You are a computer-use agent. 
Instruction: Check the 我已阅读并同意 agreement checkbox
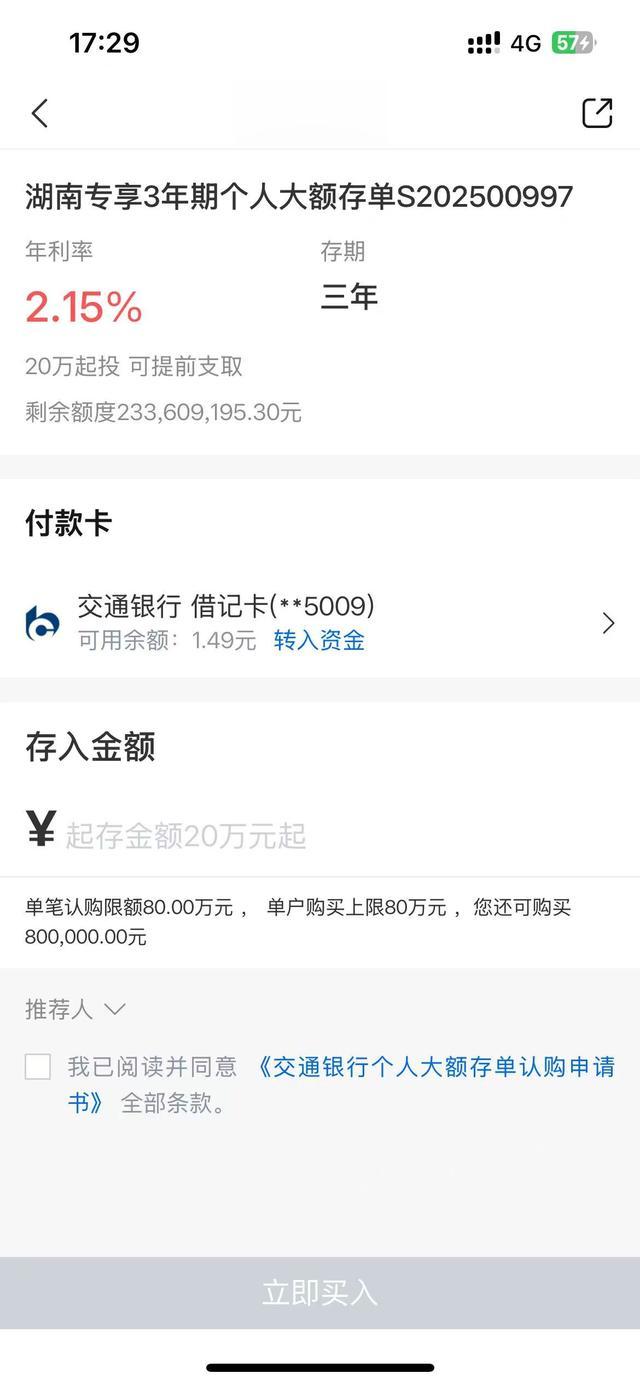coord(38,1067)
